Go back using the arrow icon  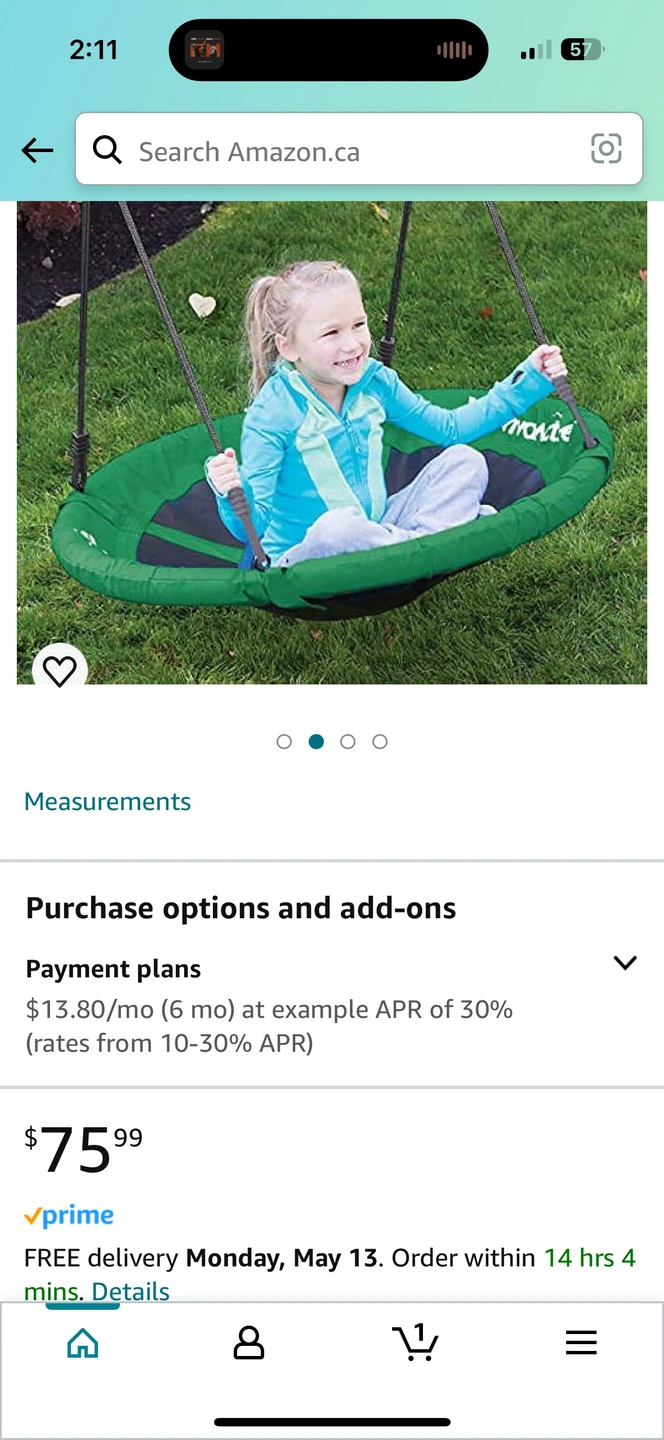pyautogui.click(x=37, y=151)
